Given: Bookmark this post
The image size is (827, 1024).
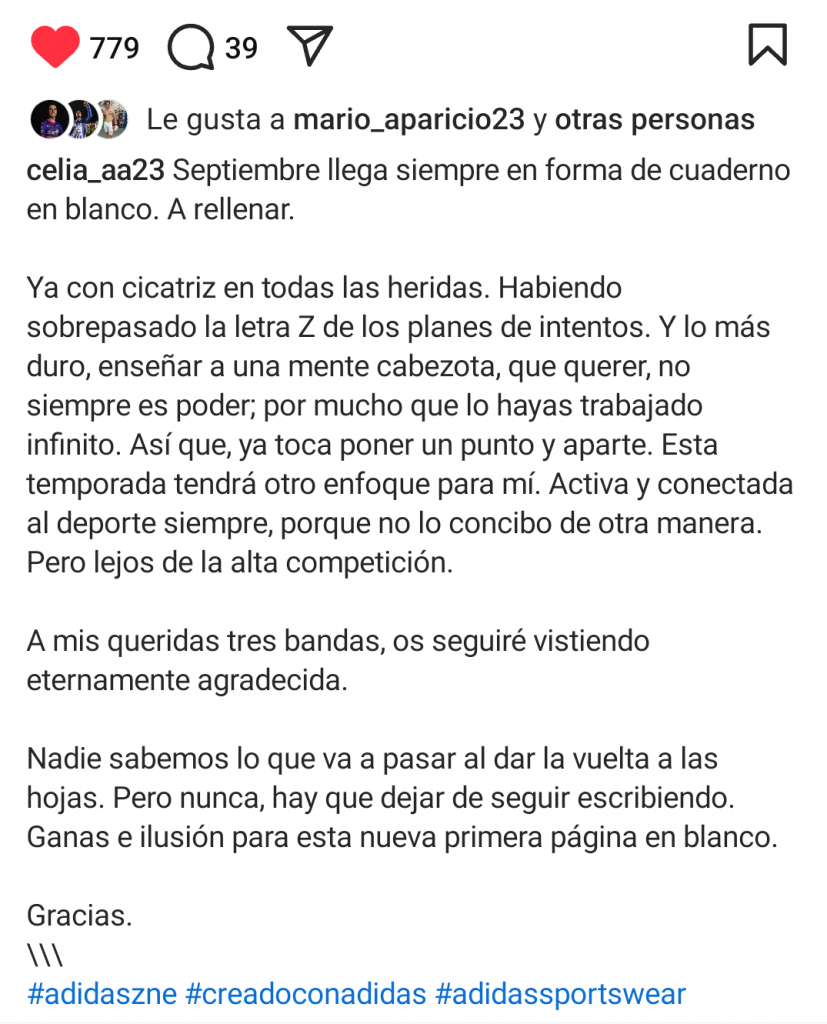Looking at the screenshot, I should 767,46.
